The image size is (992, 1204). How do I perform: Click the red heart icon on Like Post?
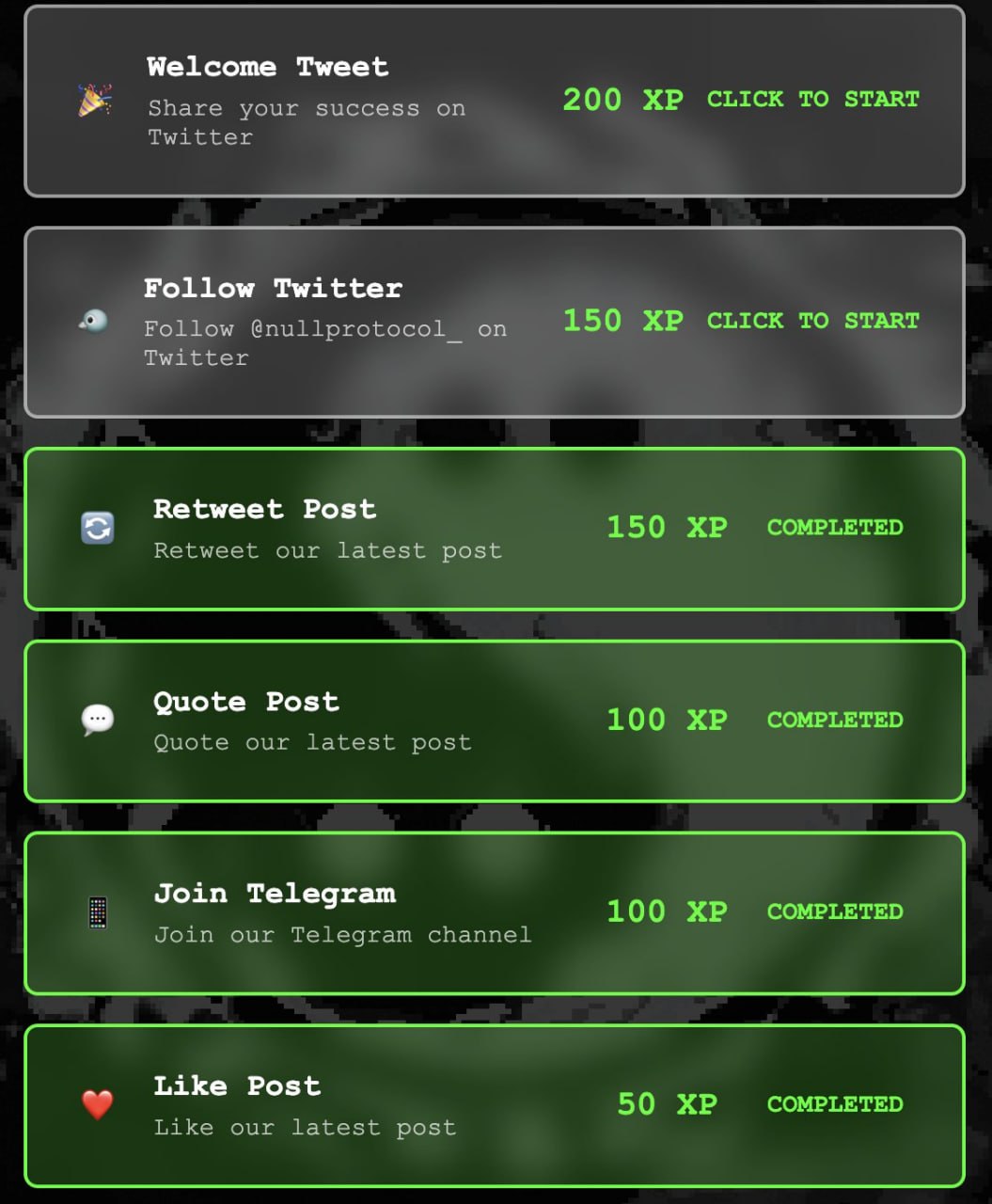click(97, 1103)
